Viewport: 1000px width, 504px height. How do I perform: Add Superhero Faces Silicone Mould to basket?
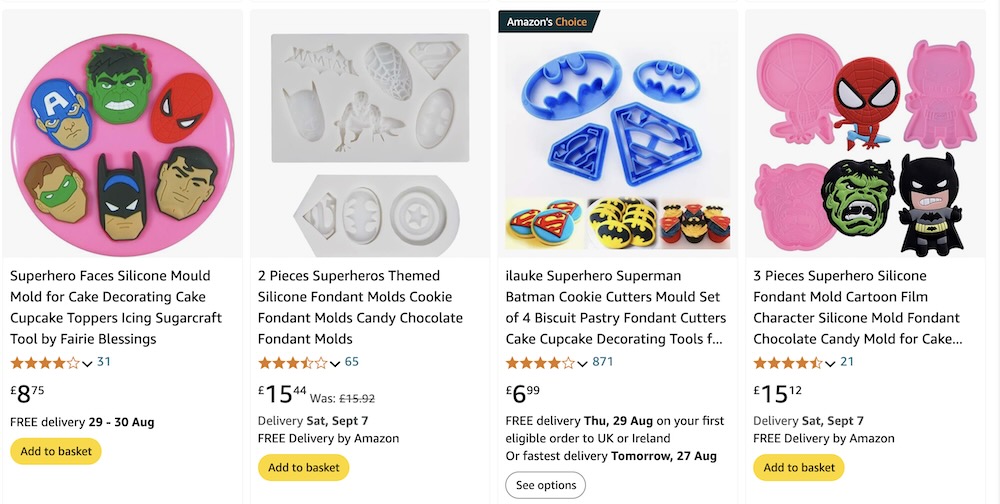coord(56,451)
